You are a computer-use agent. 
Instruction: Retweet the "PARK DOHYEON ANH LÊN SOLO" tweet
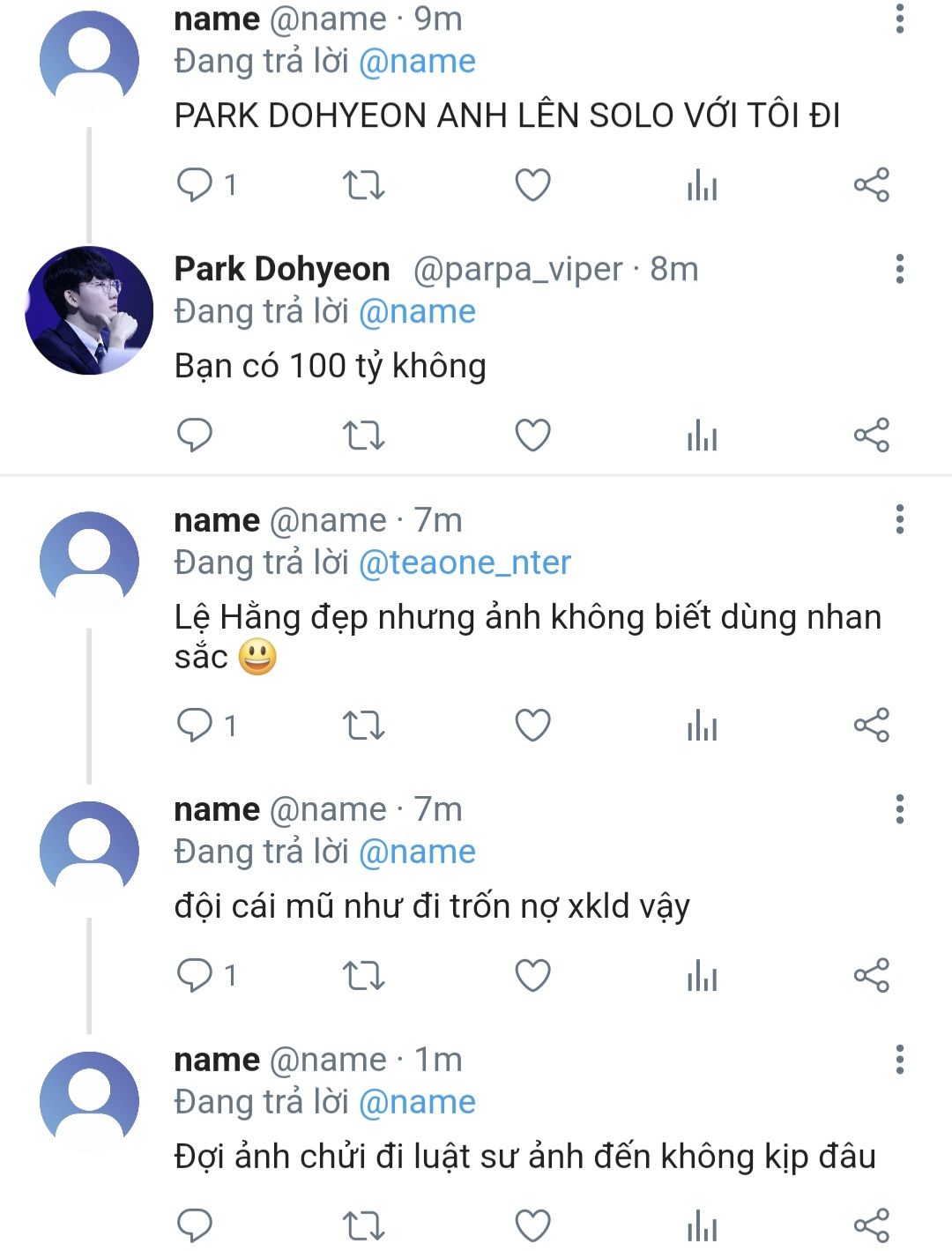363,185
